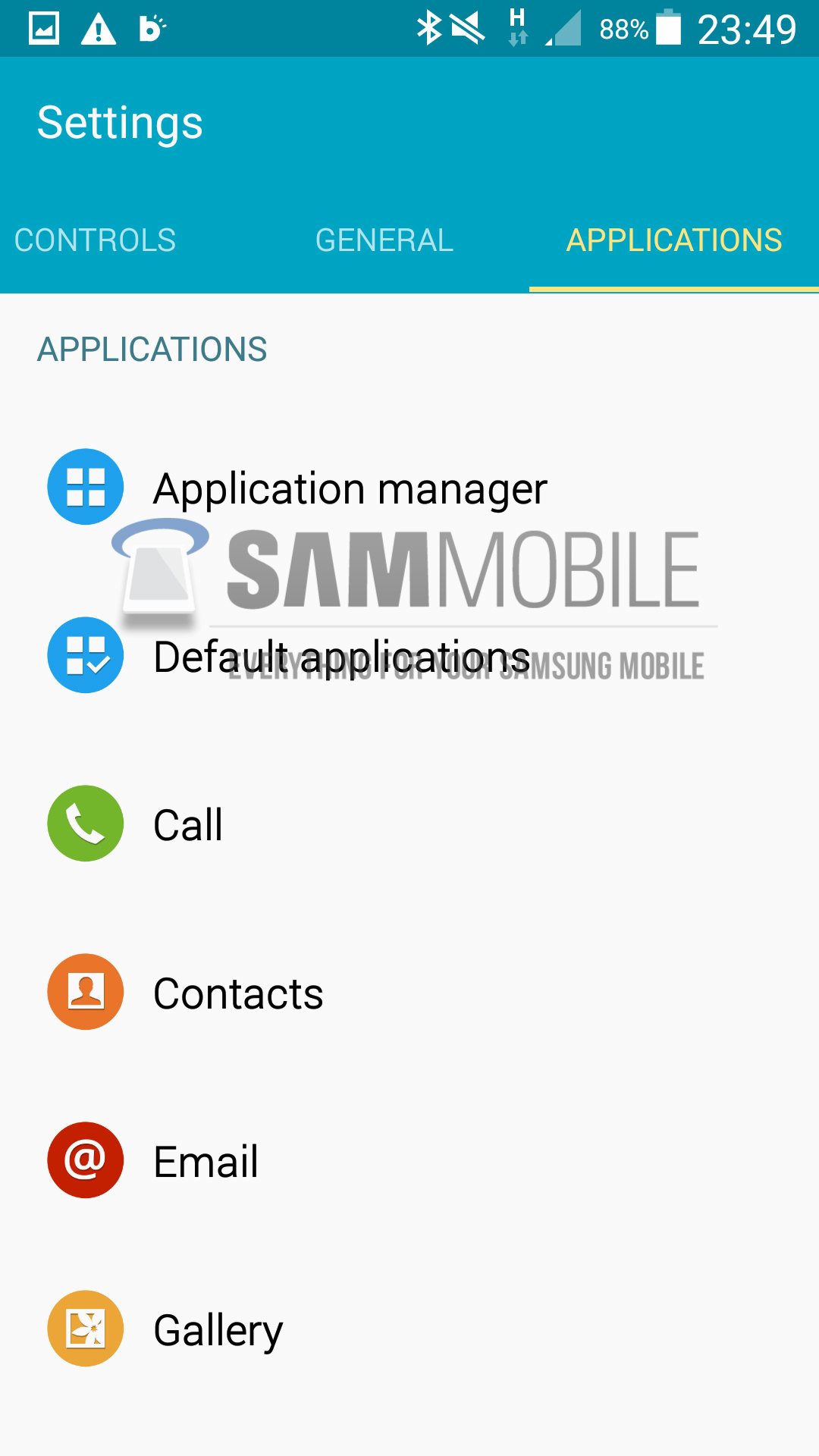The image size is (819, 1456).
Task: Select the Applications tab
Action: (x=673, y=240)
